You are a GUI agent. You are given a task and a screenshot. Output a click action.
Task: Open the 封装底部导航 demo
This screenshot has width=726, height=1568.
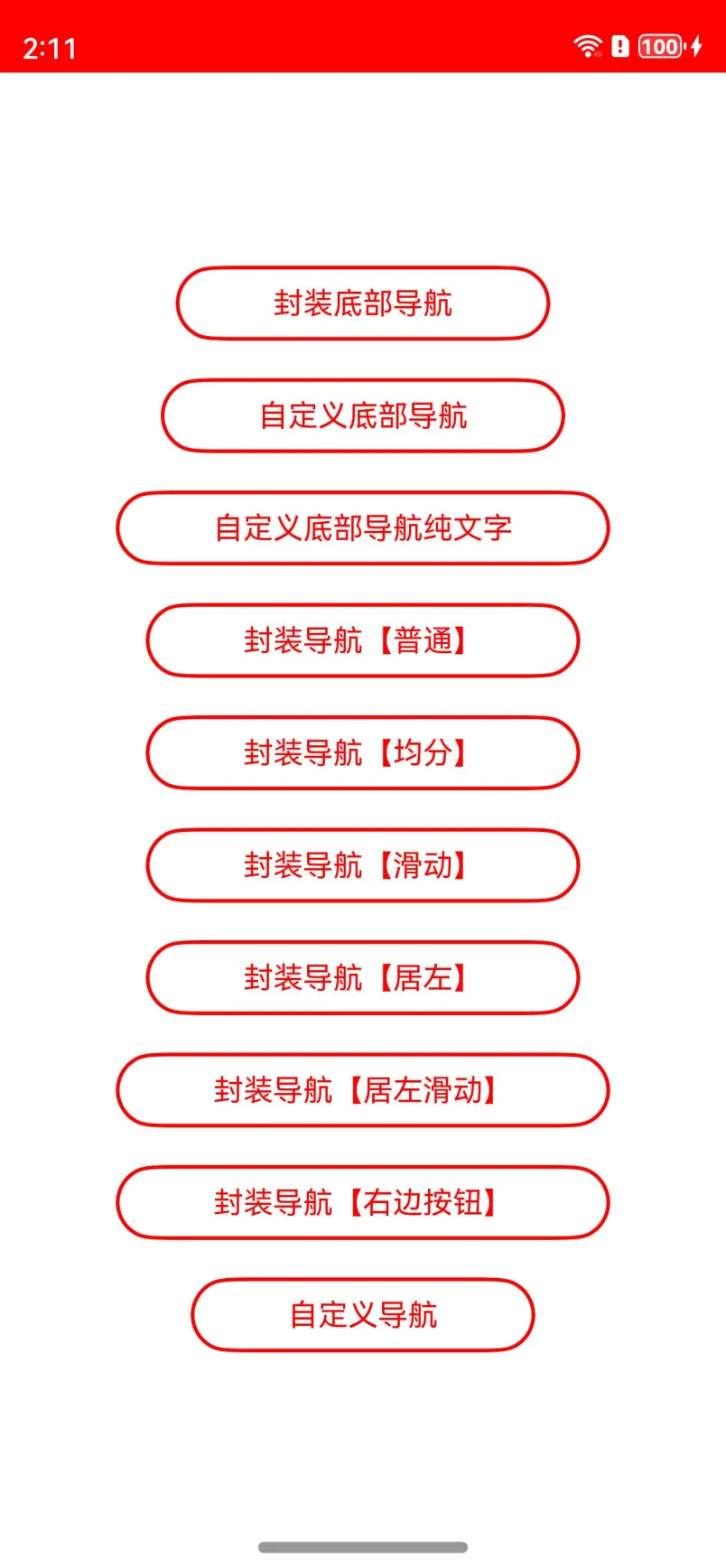362,303
